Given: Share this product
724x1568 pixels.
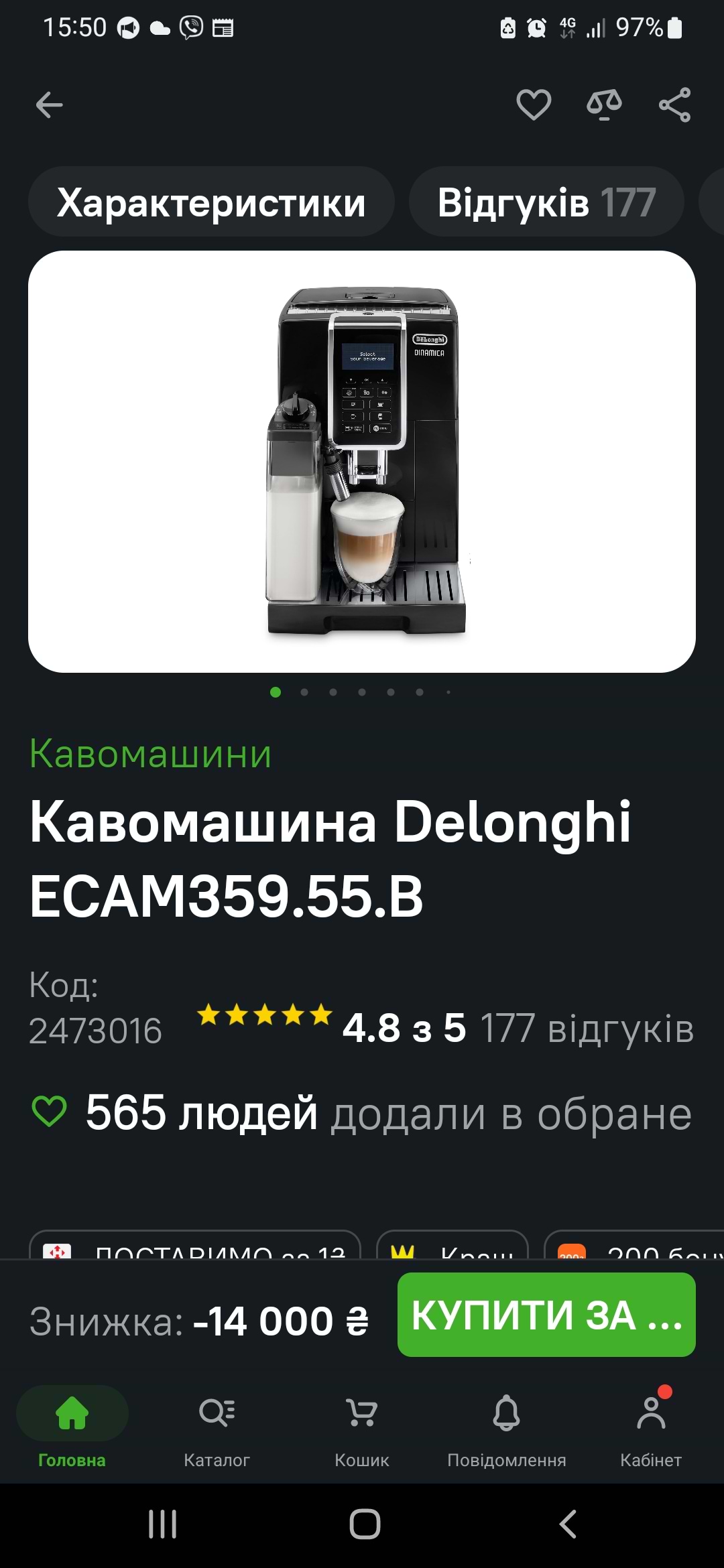Looking at the screenshot, I should [674, 105].
